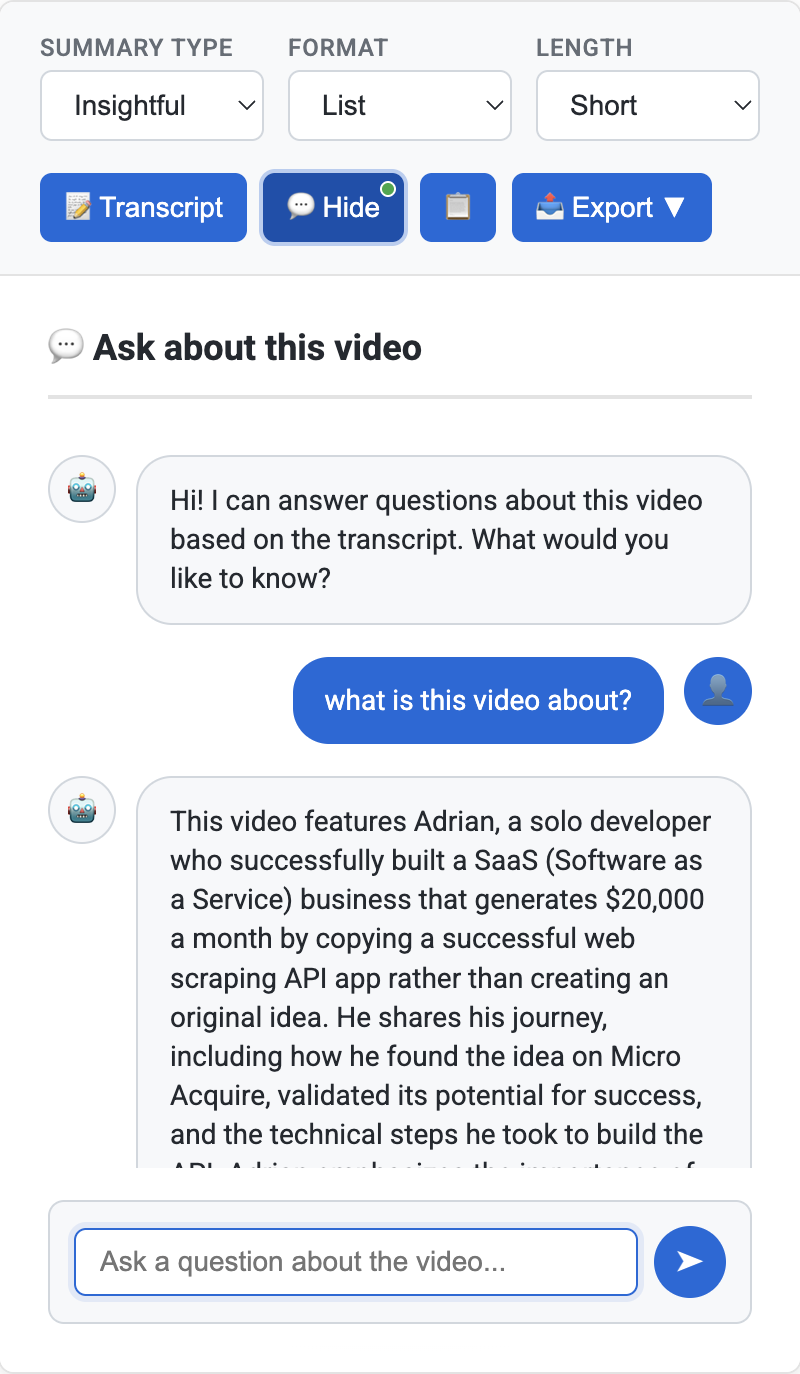The height and width of the screenshot is (1374, 800).
Task: Open the Format dropdown showing List
Action: pos(400,105)
